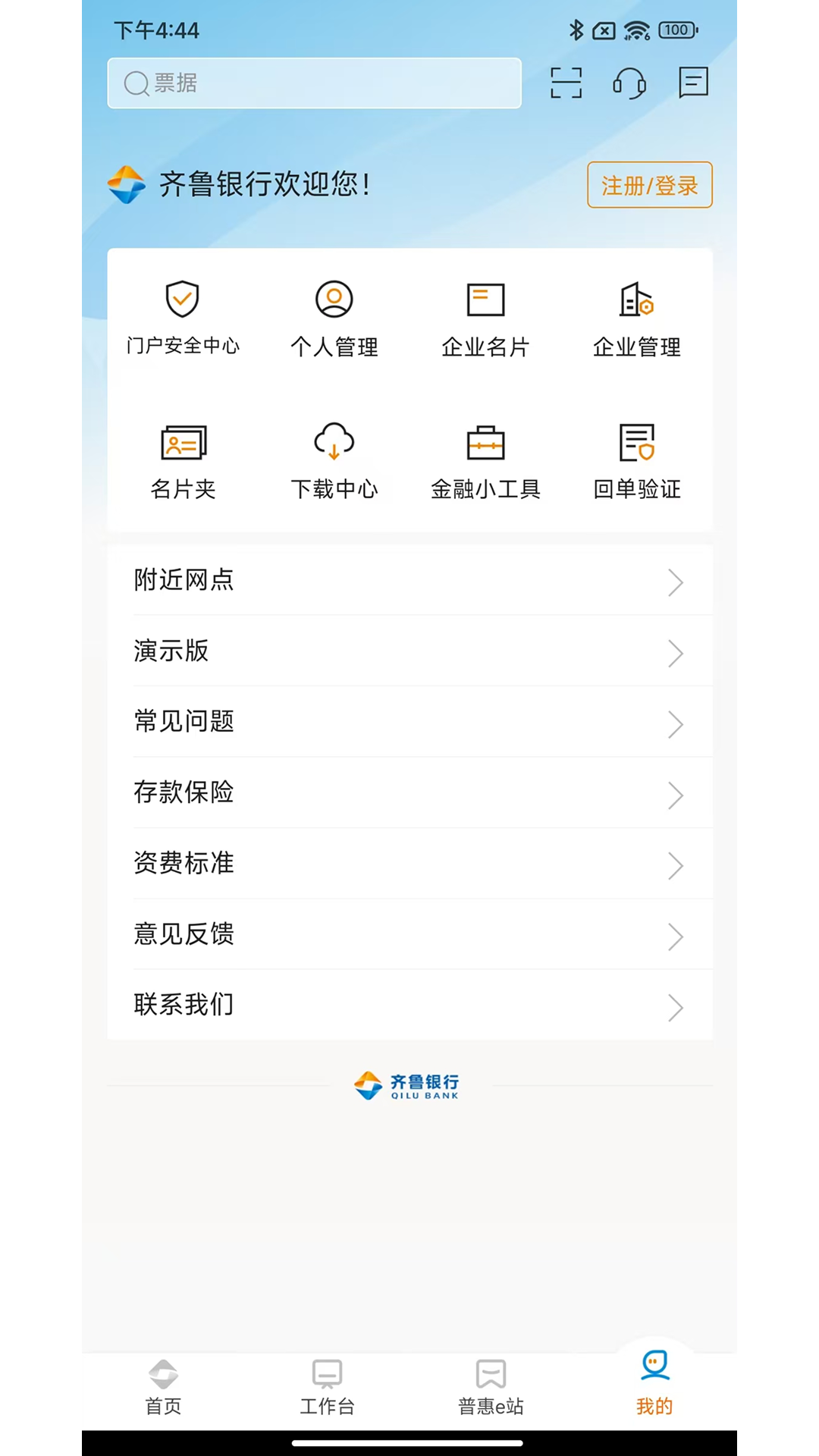Expand the 附近网点 nearby branches row

point(409,580)
